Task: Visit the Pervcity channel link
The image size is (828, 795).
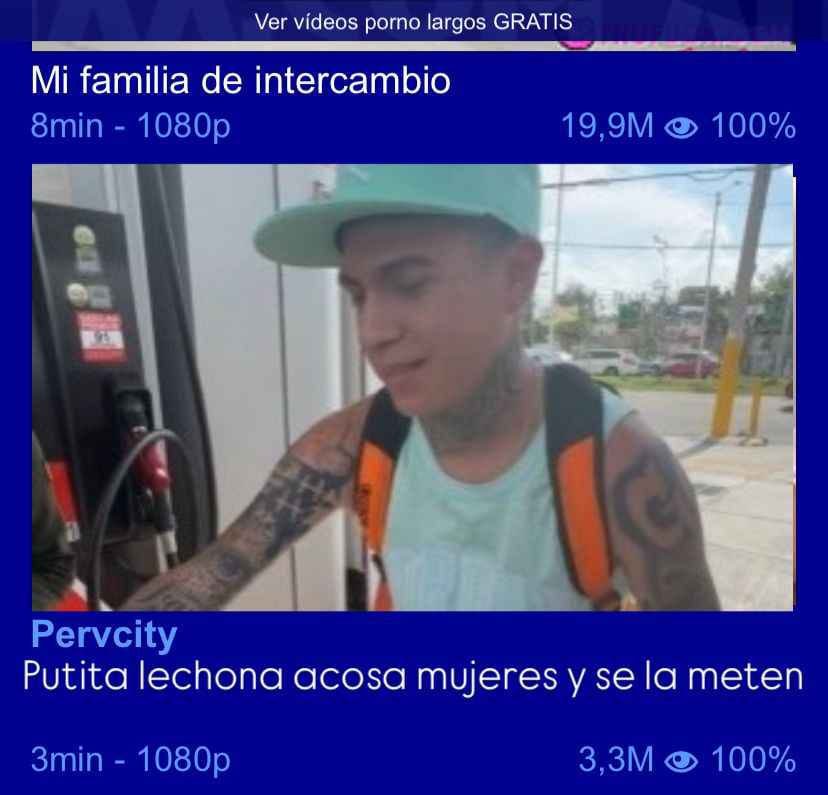Action: [104, 634]
